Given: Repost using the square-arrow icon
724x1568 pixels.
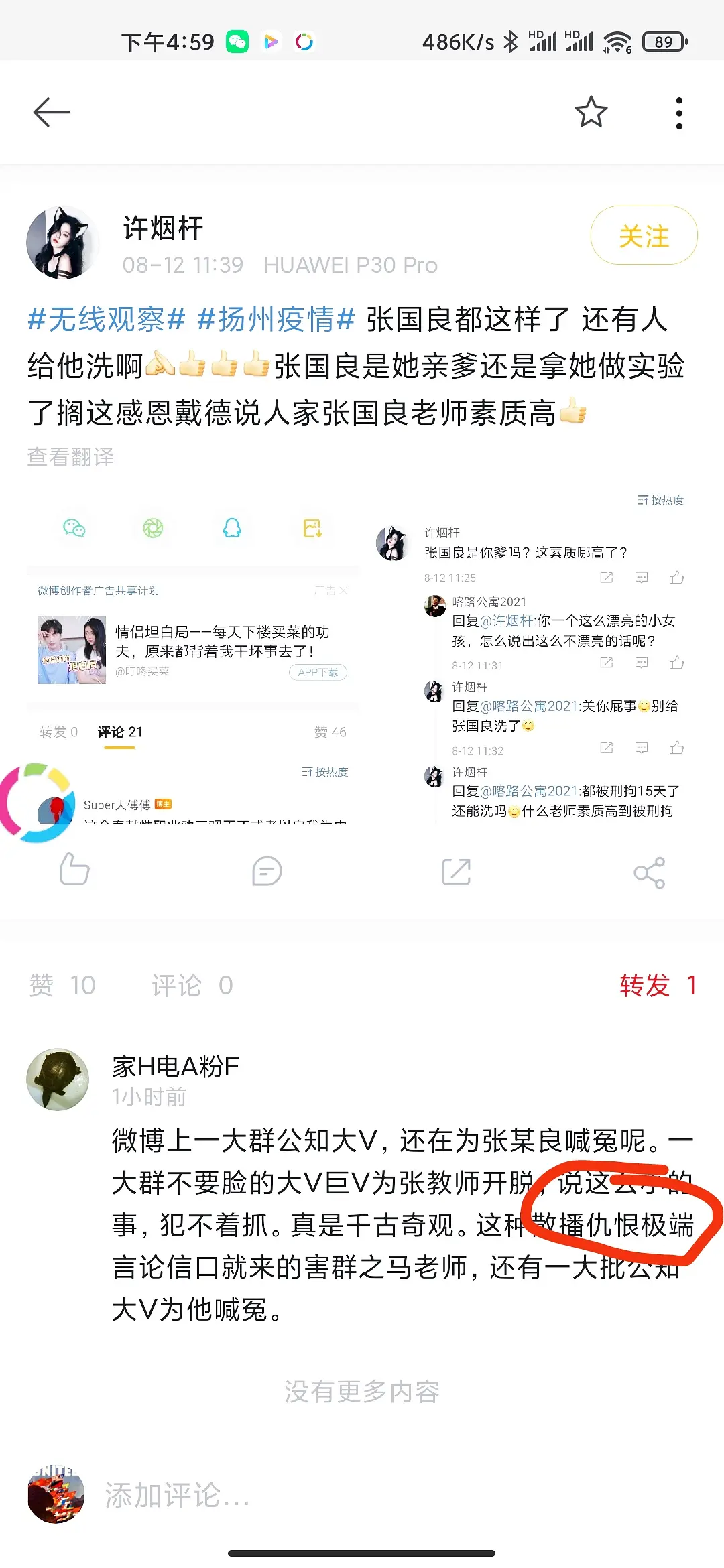Looking at the screenshot, I should [457, 871].
